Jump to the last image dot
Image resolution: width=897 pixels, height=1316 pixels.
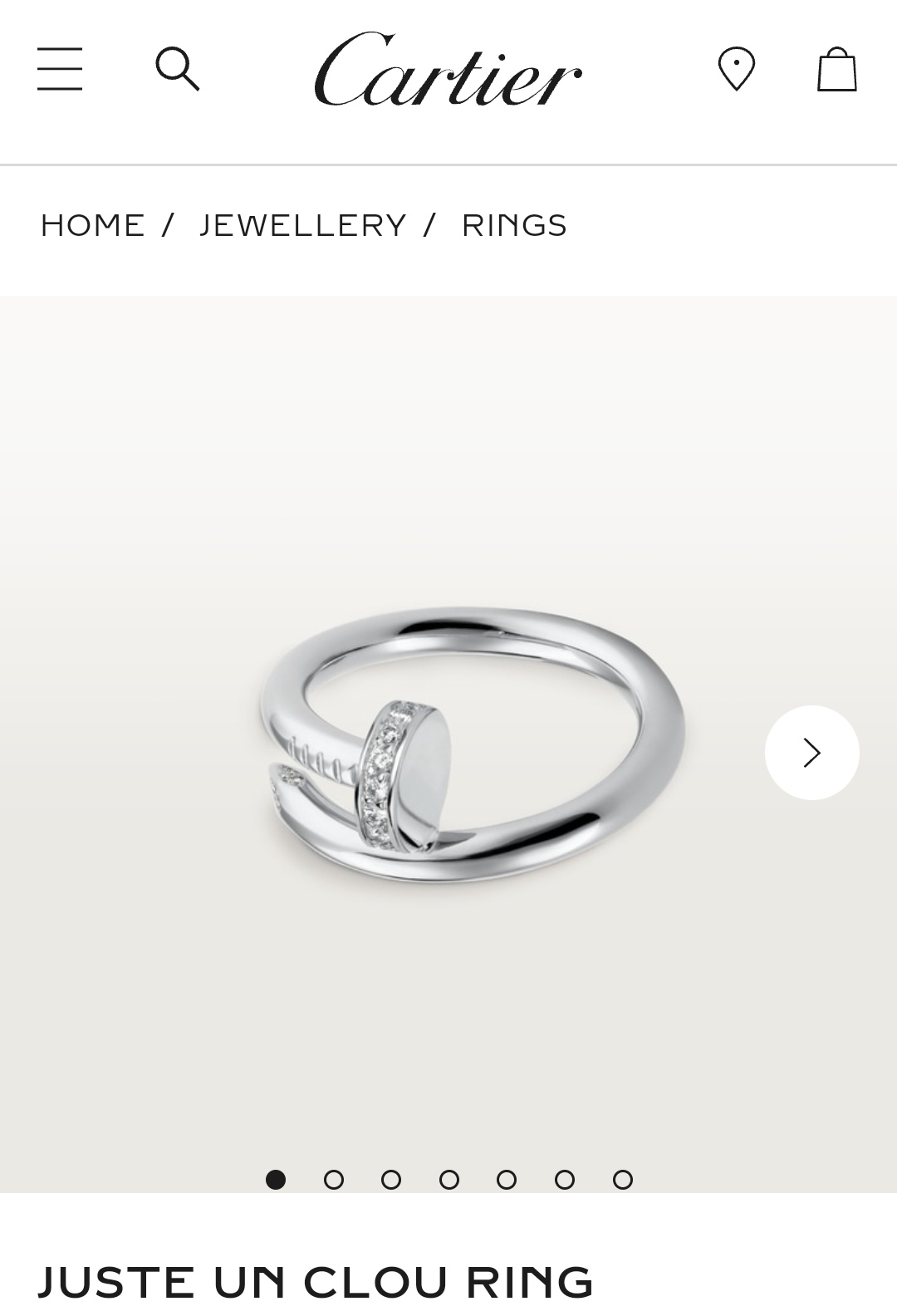[623, 1180]
